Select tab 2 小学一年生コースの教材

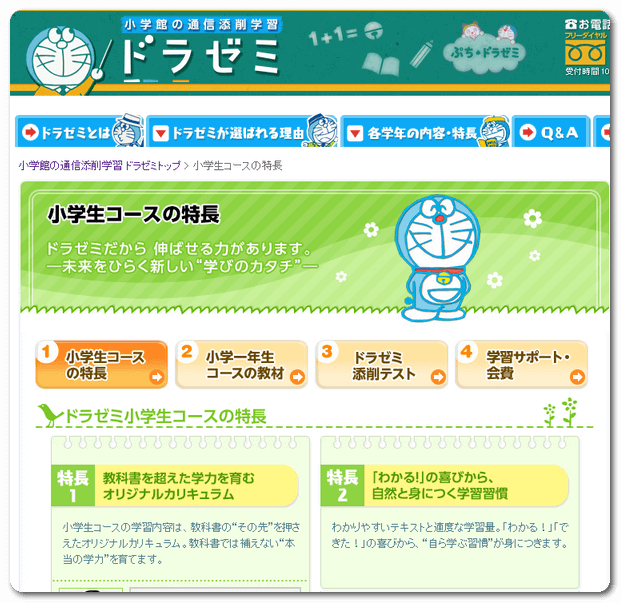point(243,365)
